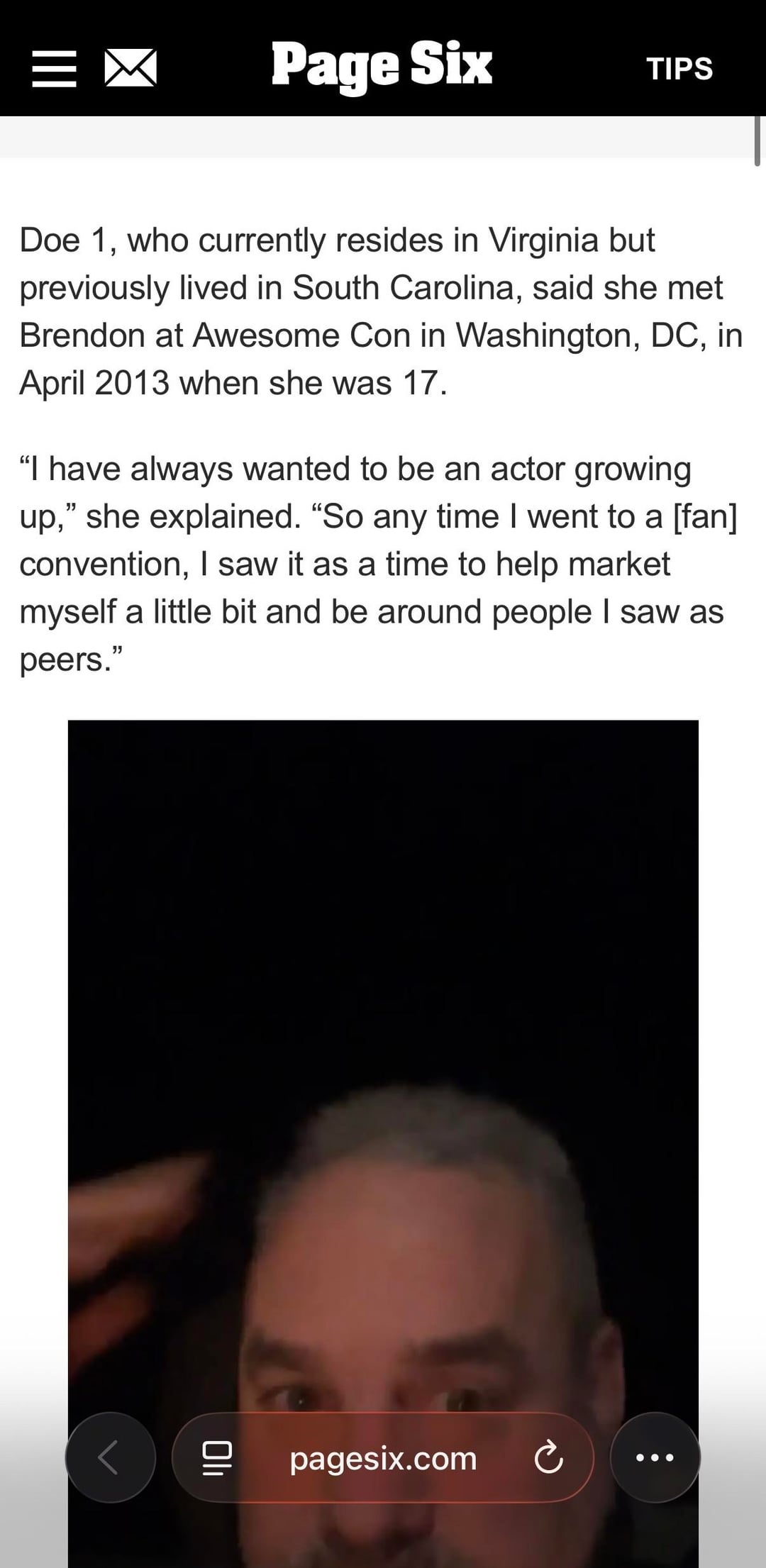Open the newsletter envelope icon
The width and height of the screenshot is (766, 1568).
tap(131, 69)
